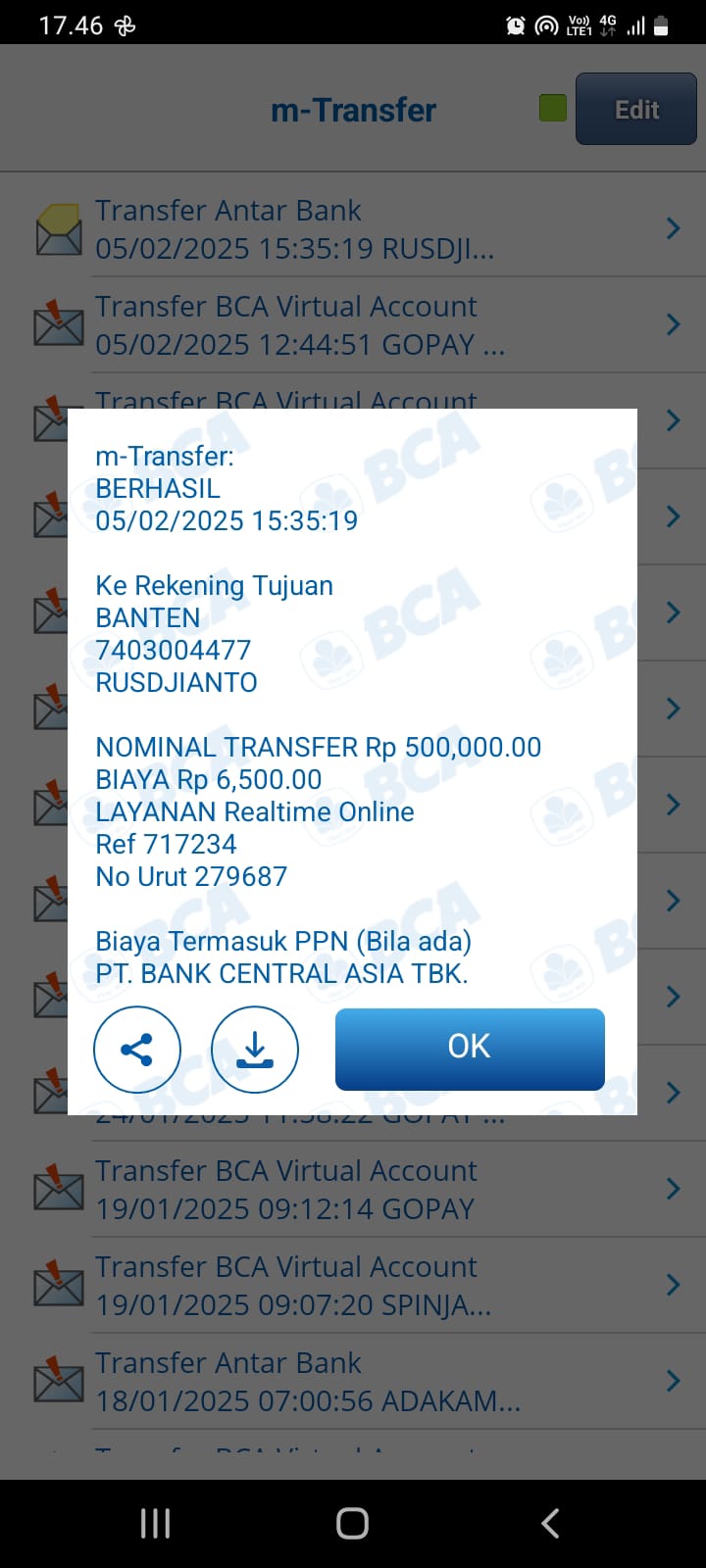Tap the share icon on the receipt
Viewport: 706px width, 1568px height.
pos(137,1049)
